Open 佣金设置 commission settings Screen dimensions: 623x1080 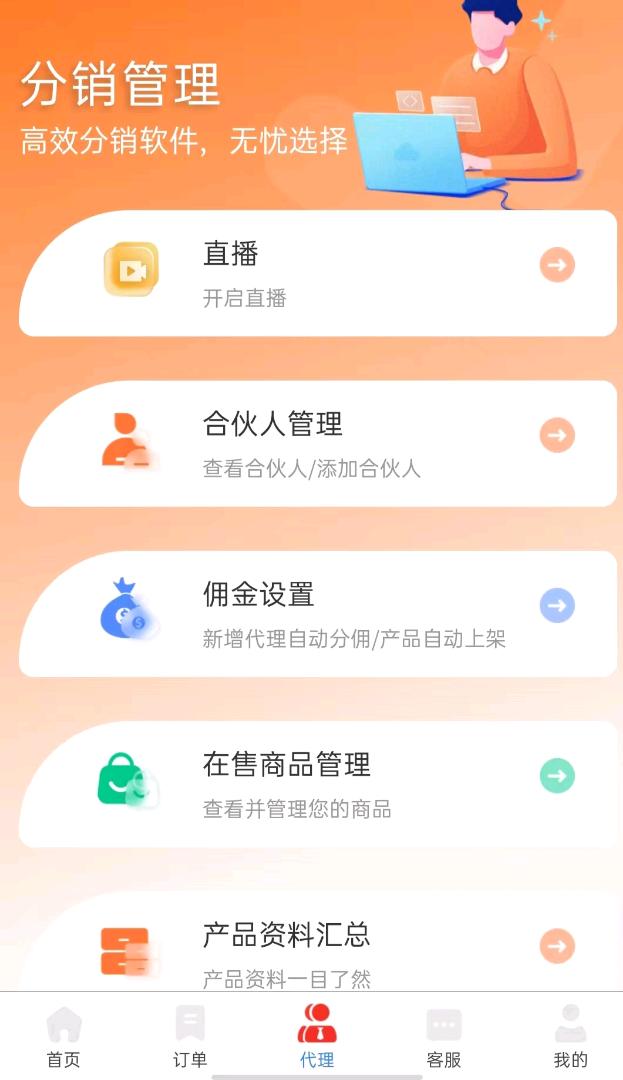318,613
